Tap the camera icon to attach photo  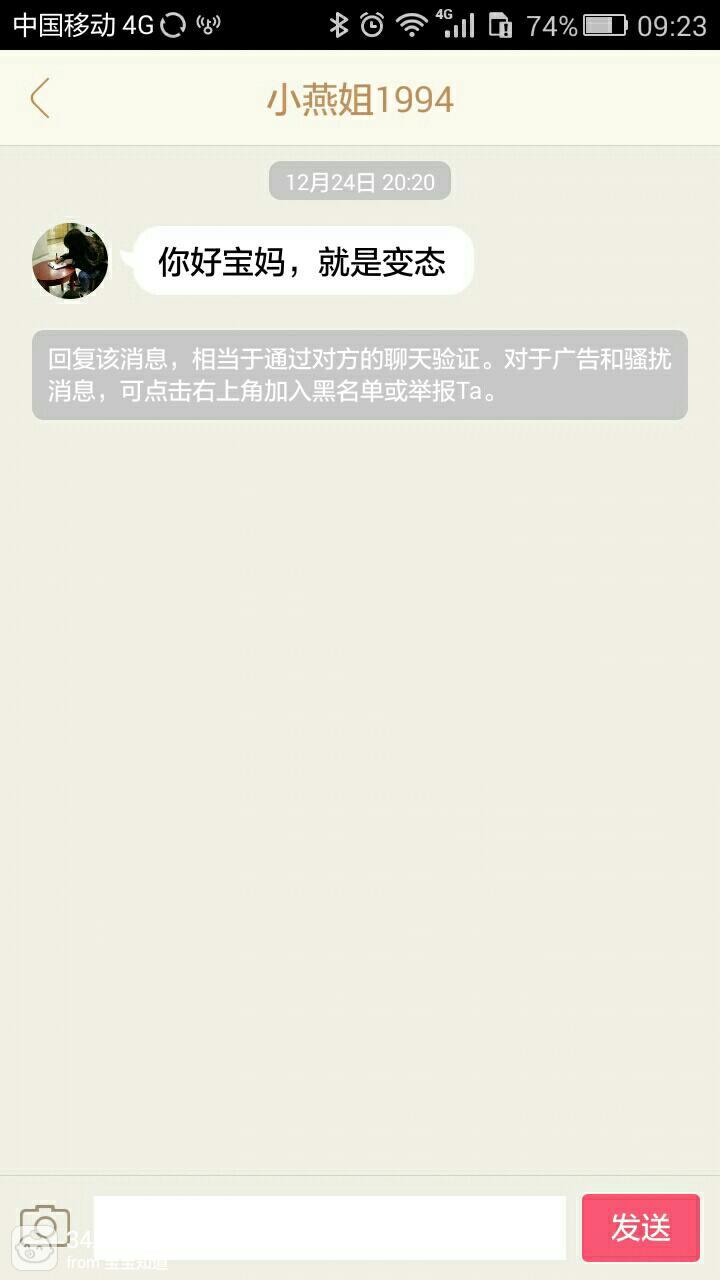[45, 1226]
